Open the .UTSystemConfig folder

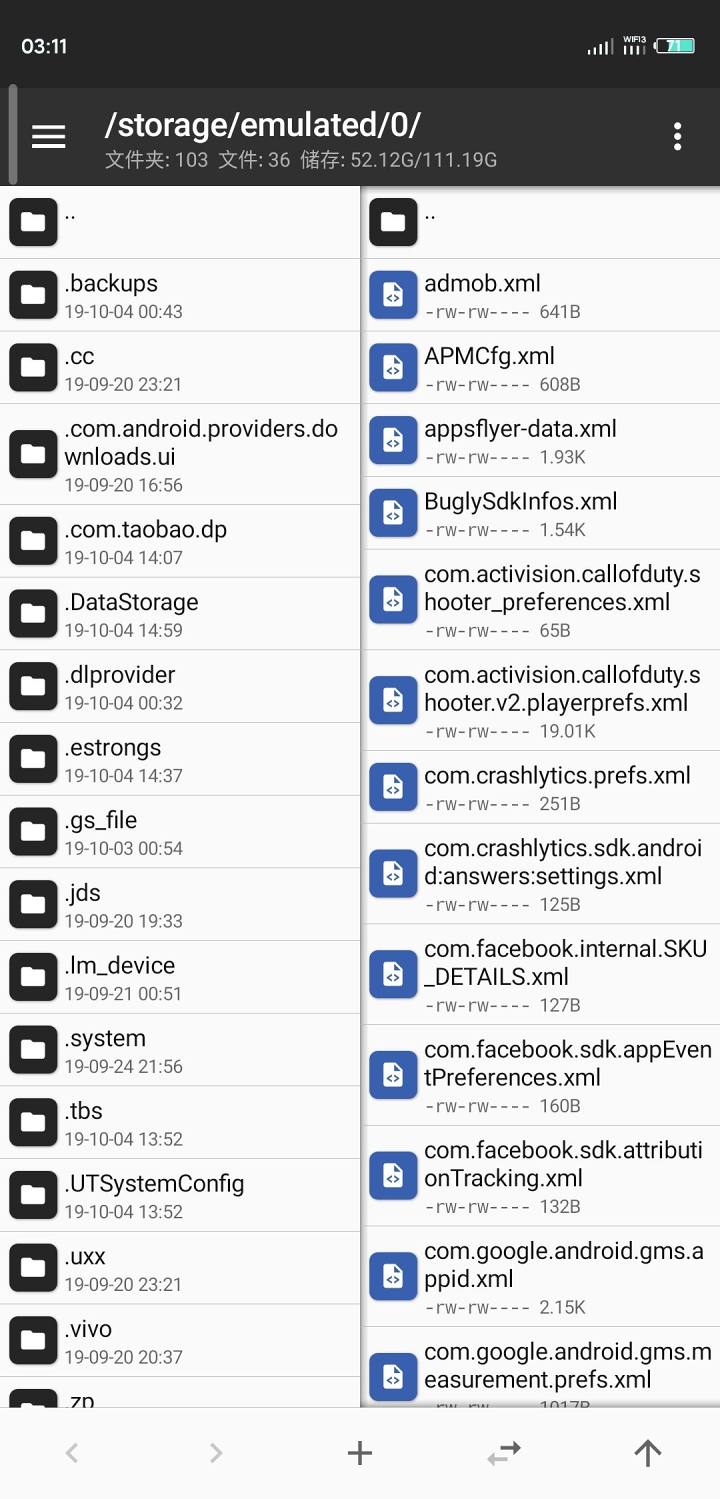tap(180, 1195)
